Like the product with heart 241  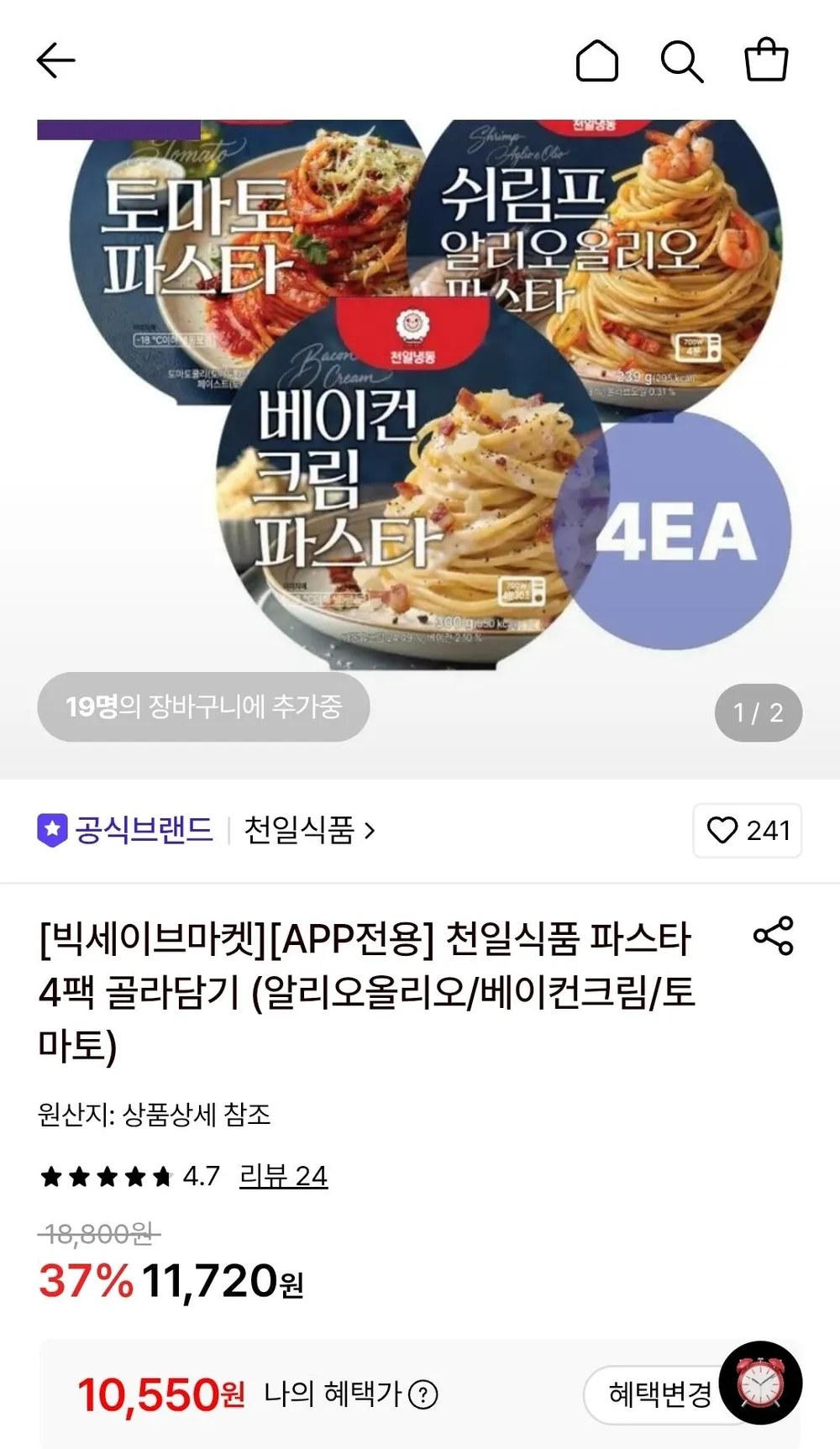point(747,830)
